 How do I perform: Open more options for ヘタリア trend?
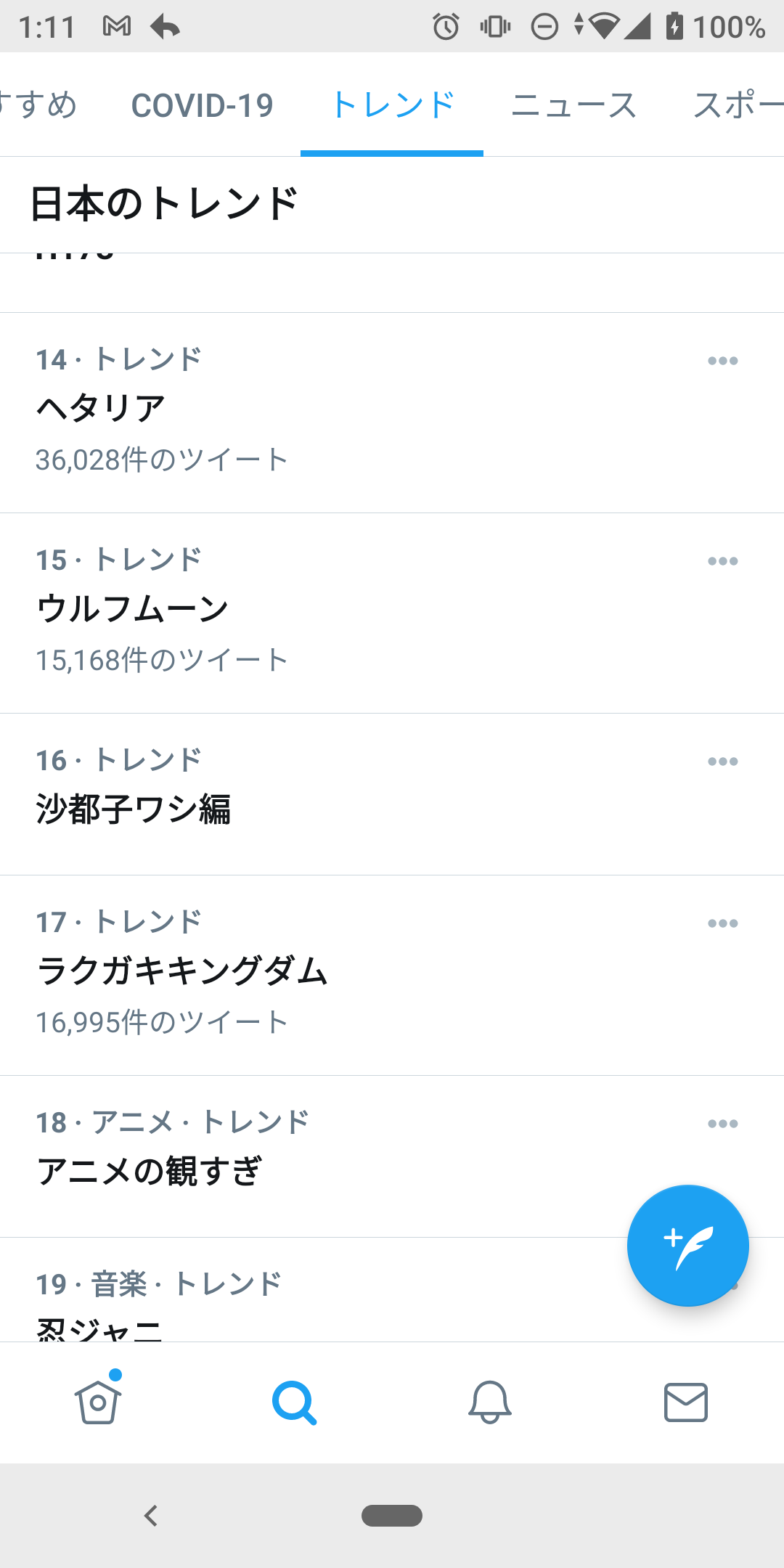pyautogui.click(x=723, y=361)
